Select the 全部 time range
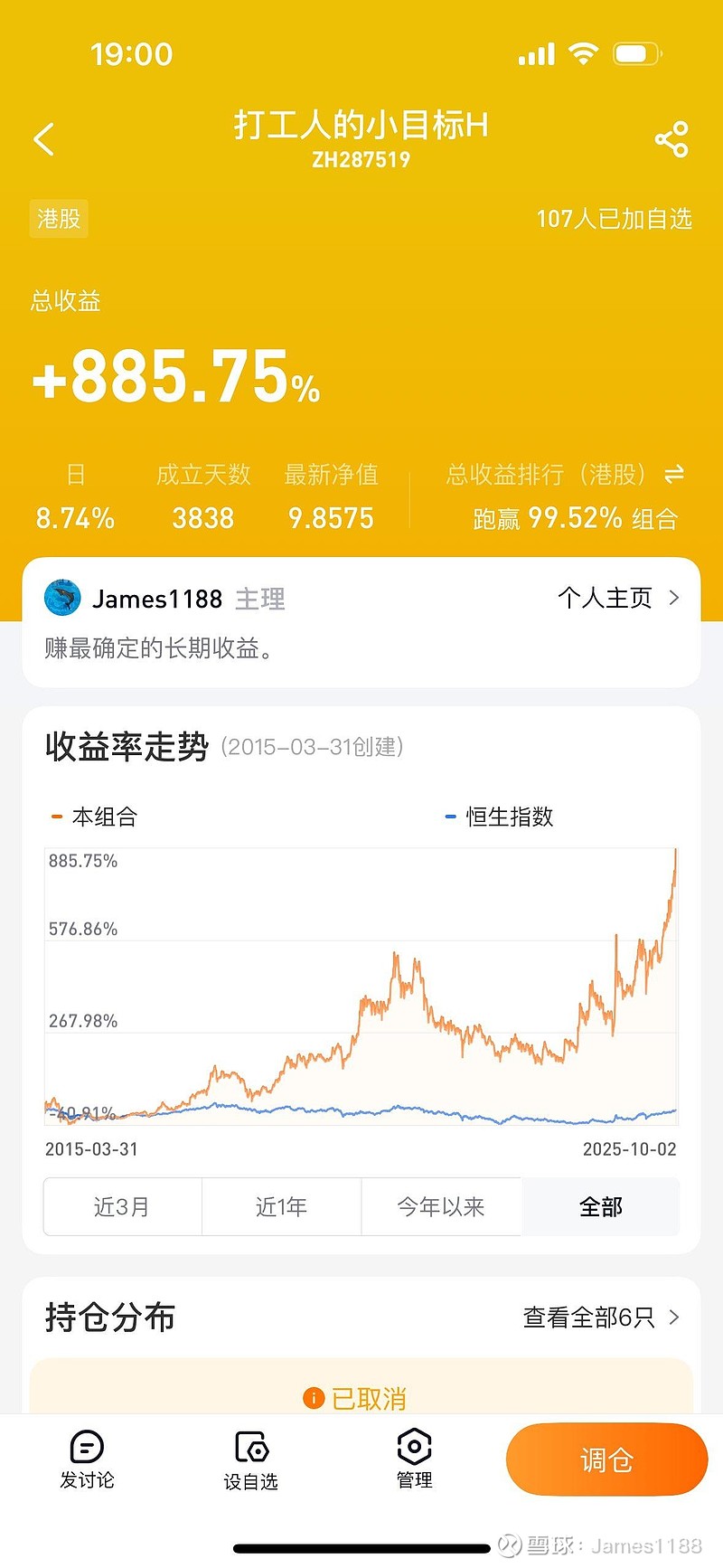This screenshot has height=1568, width=723. [x=601, y=1207]
